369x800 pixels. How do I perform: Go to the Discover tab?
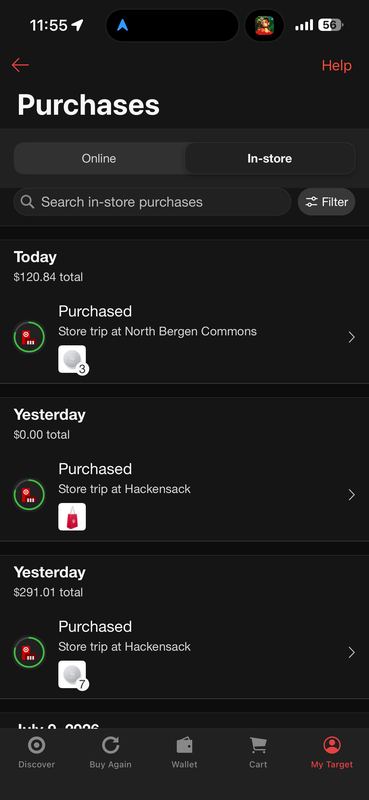click(x=37, y=753)
